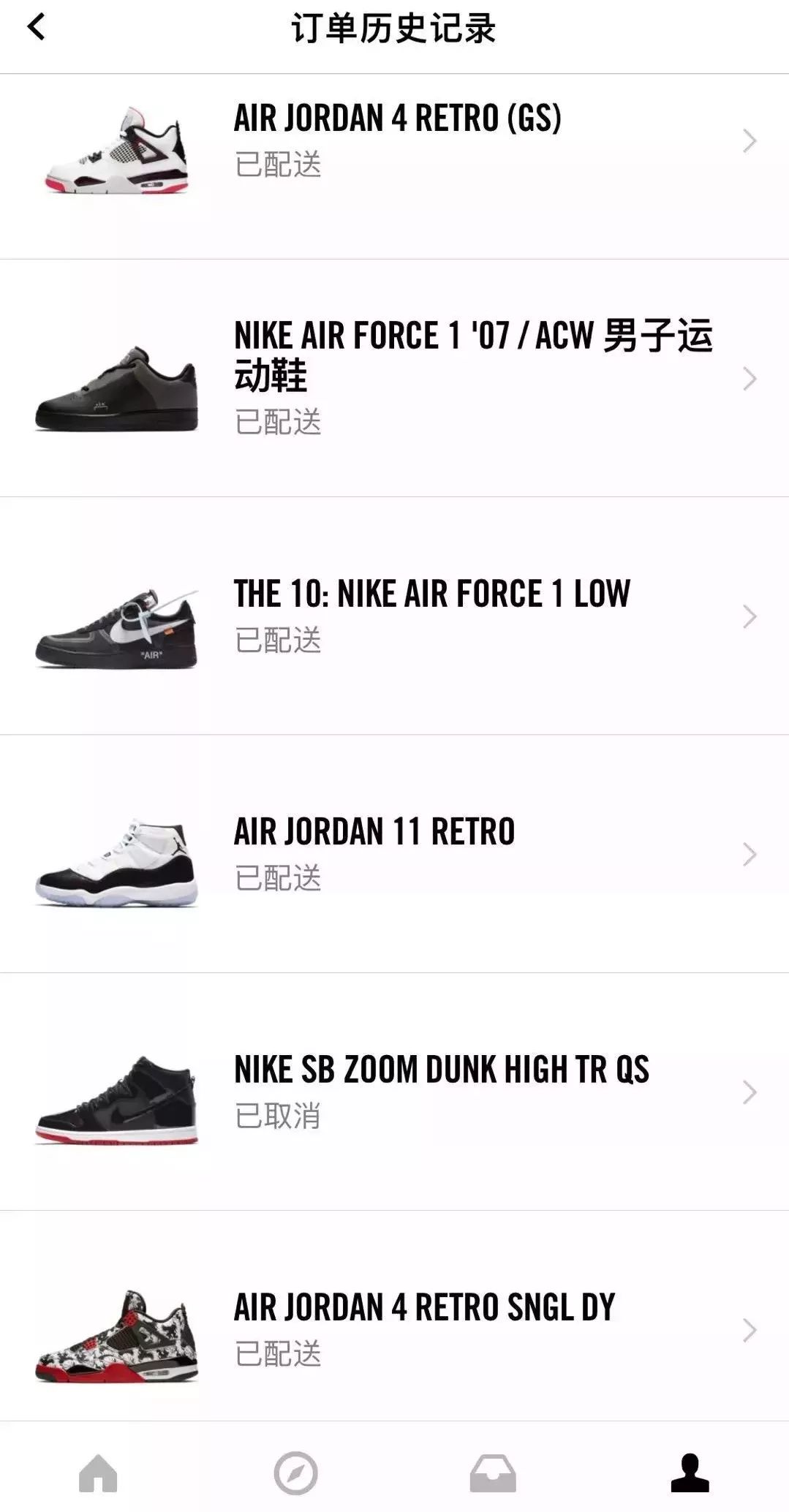Open the Nike Air Force 1 '07 / ACW order
Screen dimensions: 789x1512
(x=395, y=377)
